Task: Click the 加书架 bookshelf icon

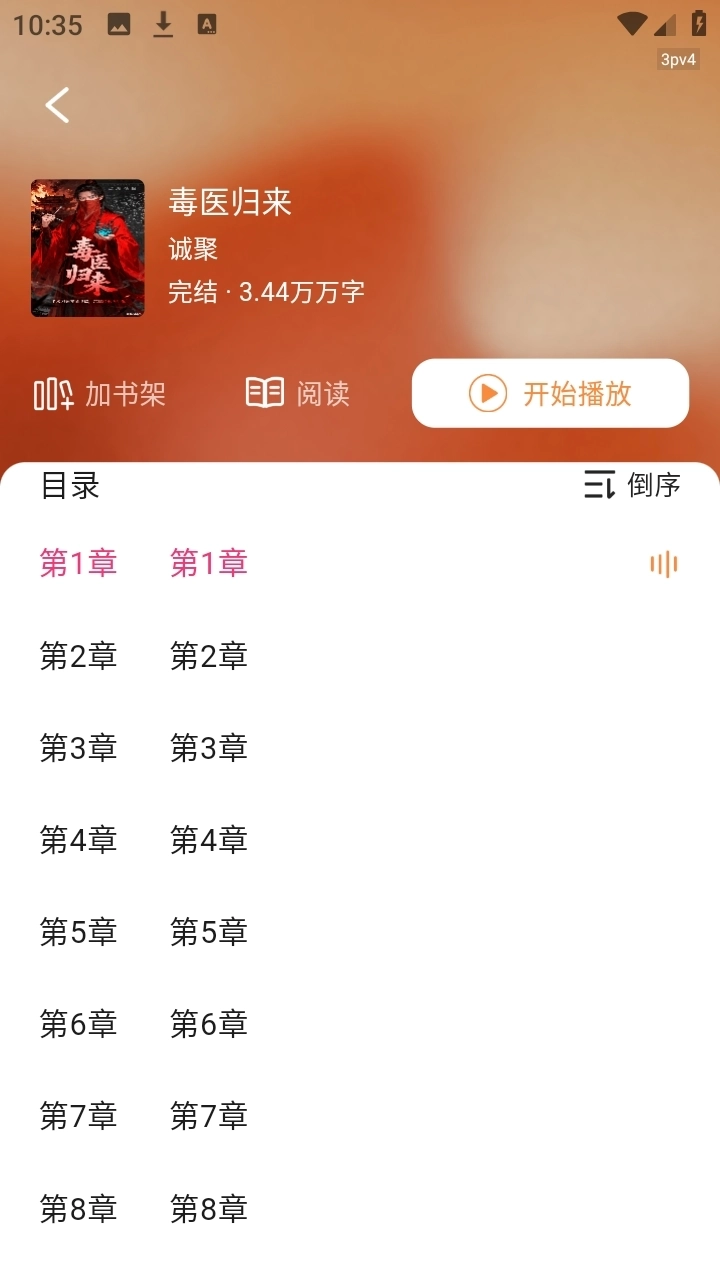Action: pyautogui.click(x=52, y=393)
